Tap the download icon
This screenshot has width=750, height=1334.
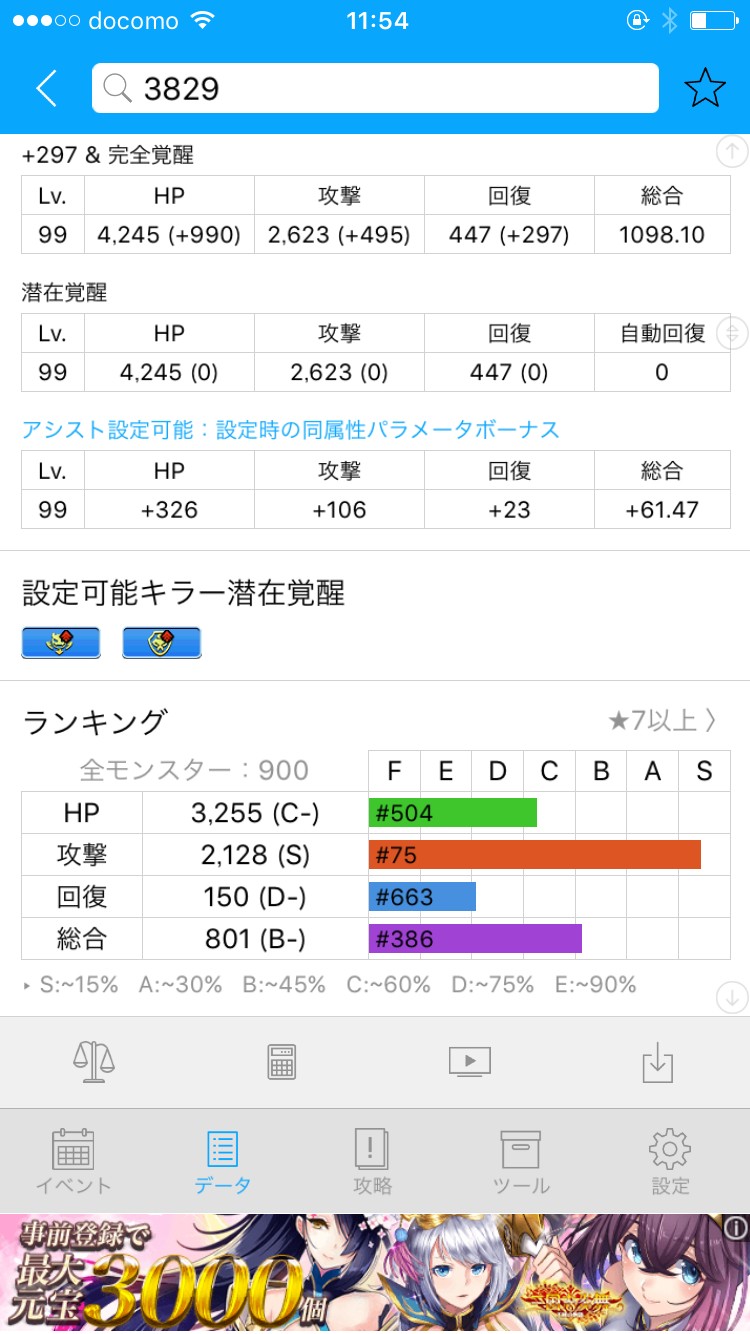coord(657,1061)
